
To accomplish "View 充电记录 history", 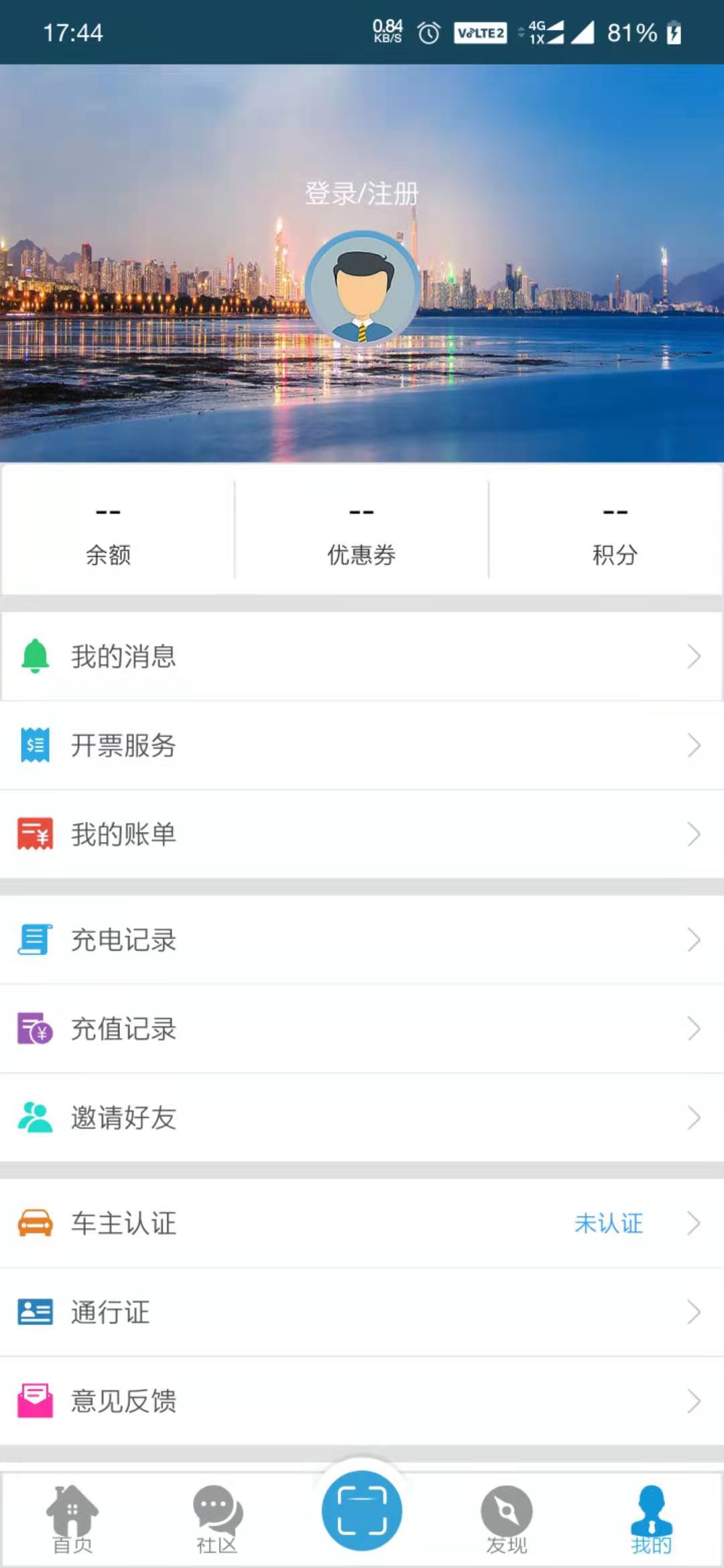I will tap(362, 939).
